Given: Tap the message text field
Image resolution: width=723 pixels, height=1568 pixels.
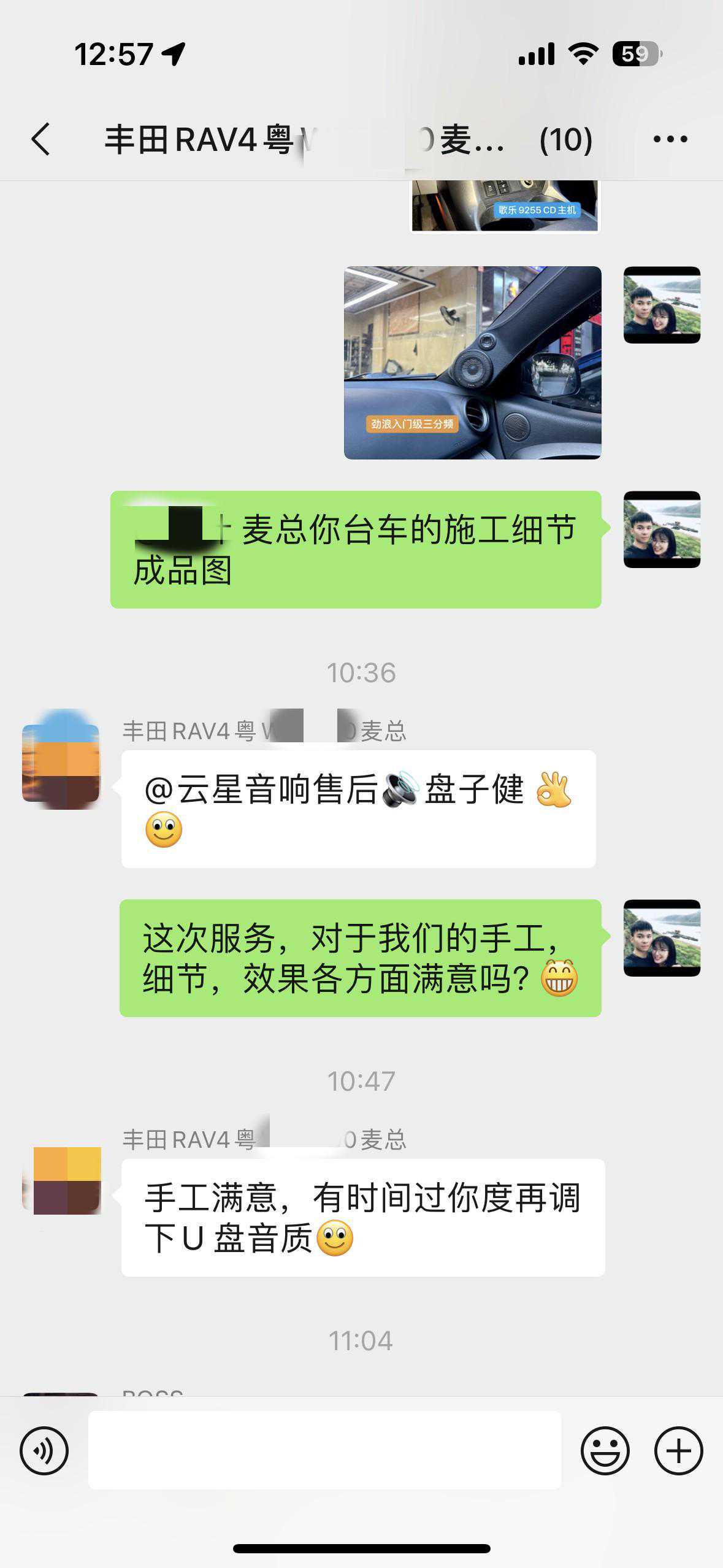Looking at the screenshot, I should (324, 1450).
